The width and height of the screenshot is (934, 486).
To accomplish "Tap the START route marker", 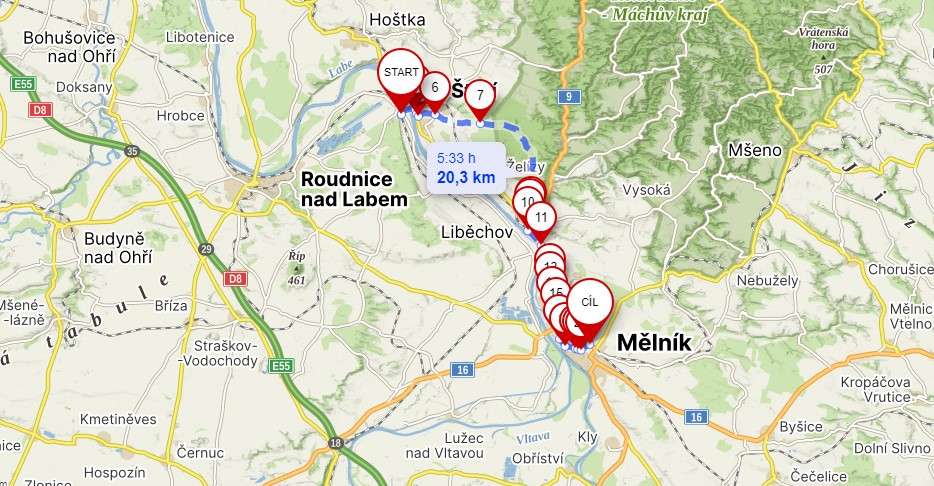I will [401, 73].
